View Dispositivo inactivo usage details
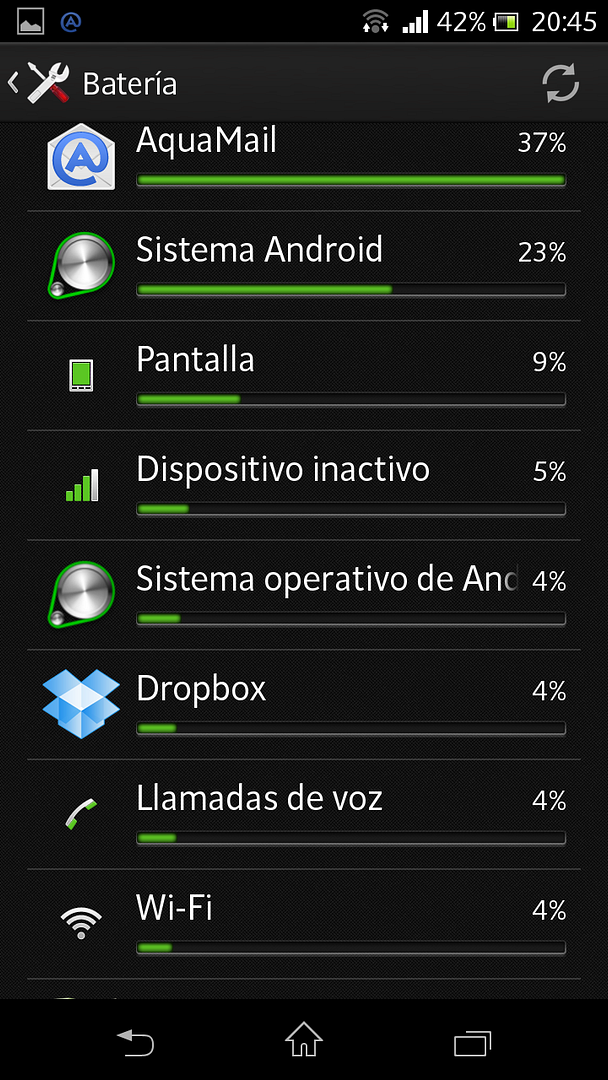This screenshot has width=608, height=1080. 304,486
